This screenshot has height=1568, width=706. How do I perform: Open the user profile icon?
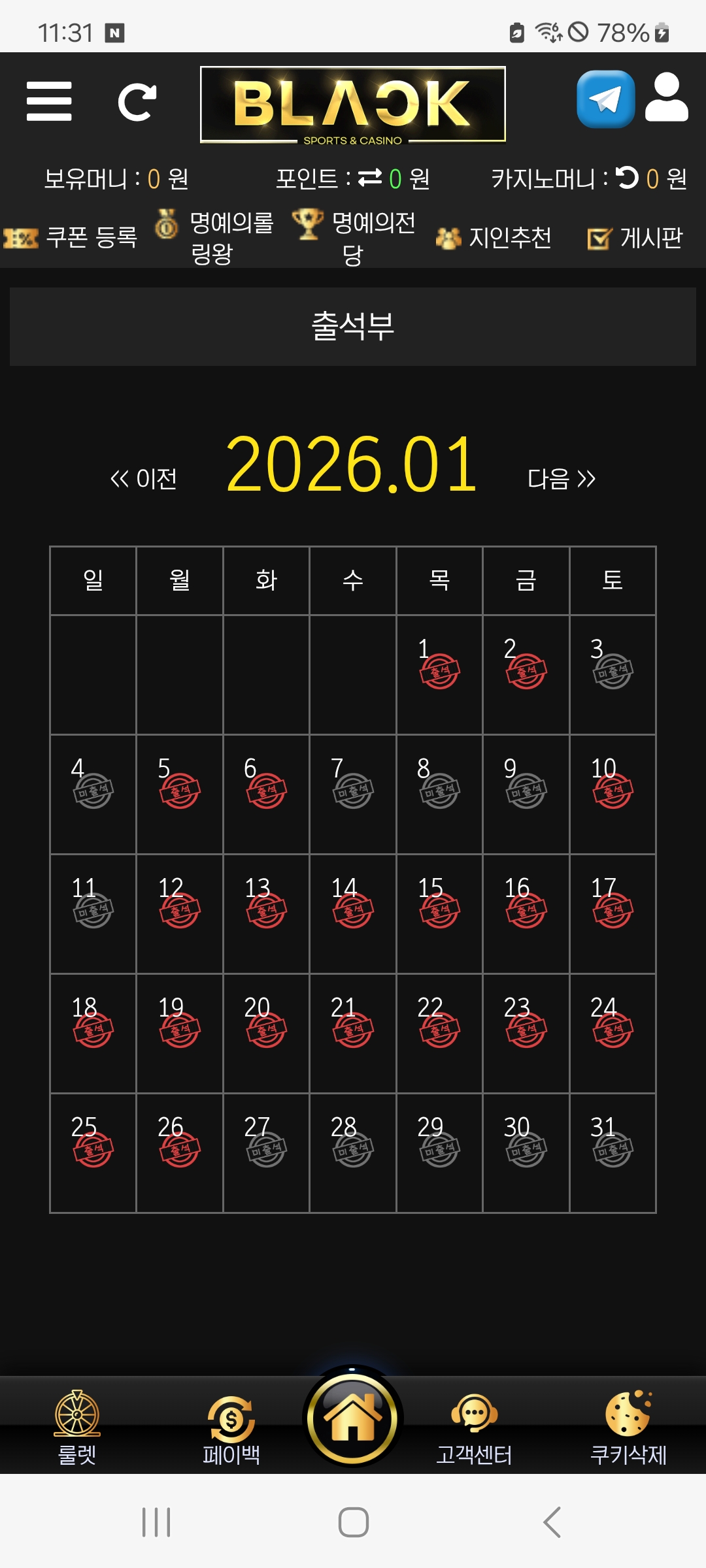(666, 98)
